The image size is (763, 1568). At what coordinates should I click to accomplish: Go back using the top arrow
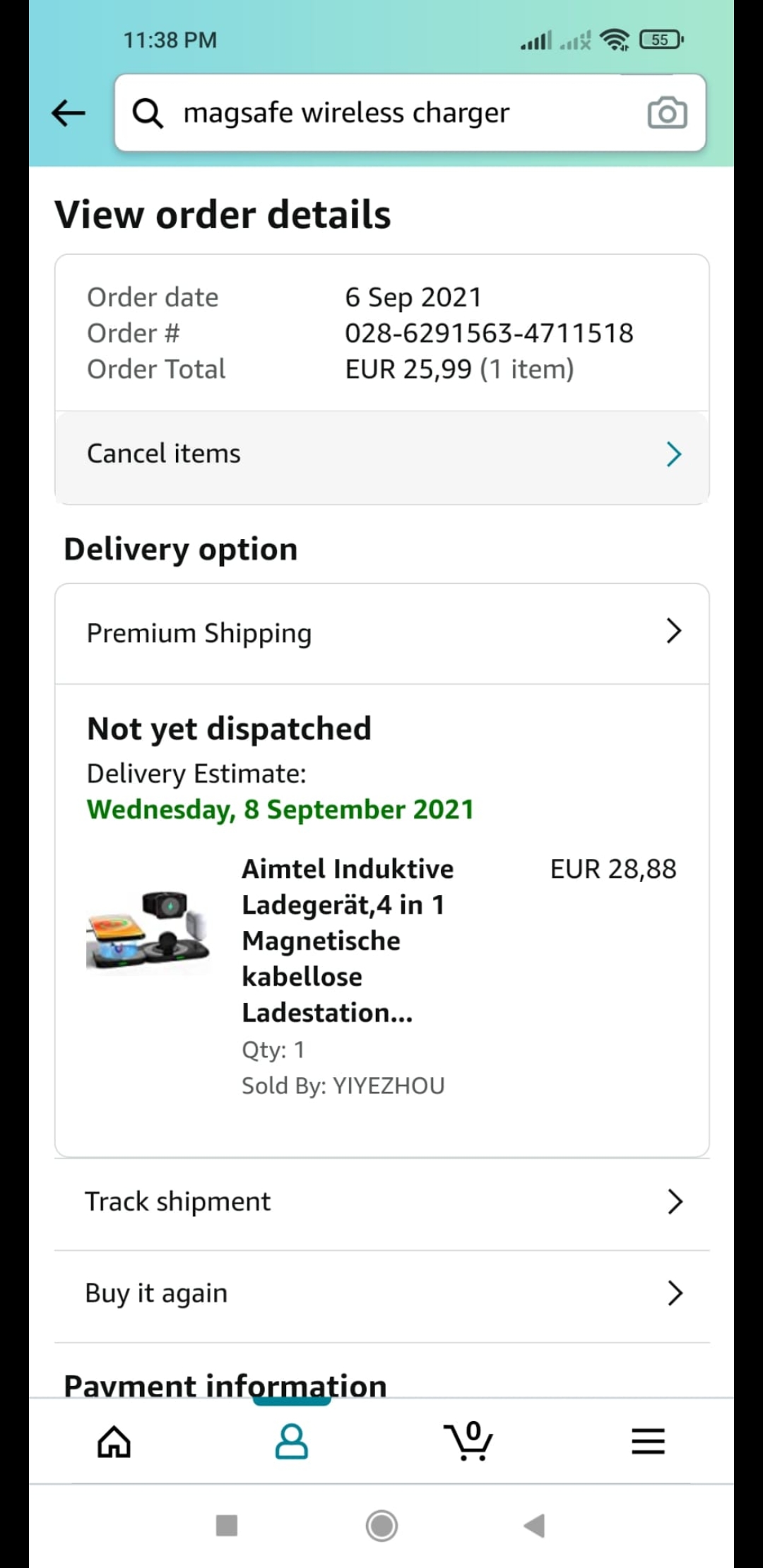click(x=69, y=113)
